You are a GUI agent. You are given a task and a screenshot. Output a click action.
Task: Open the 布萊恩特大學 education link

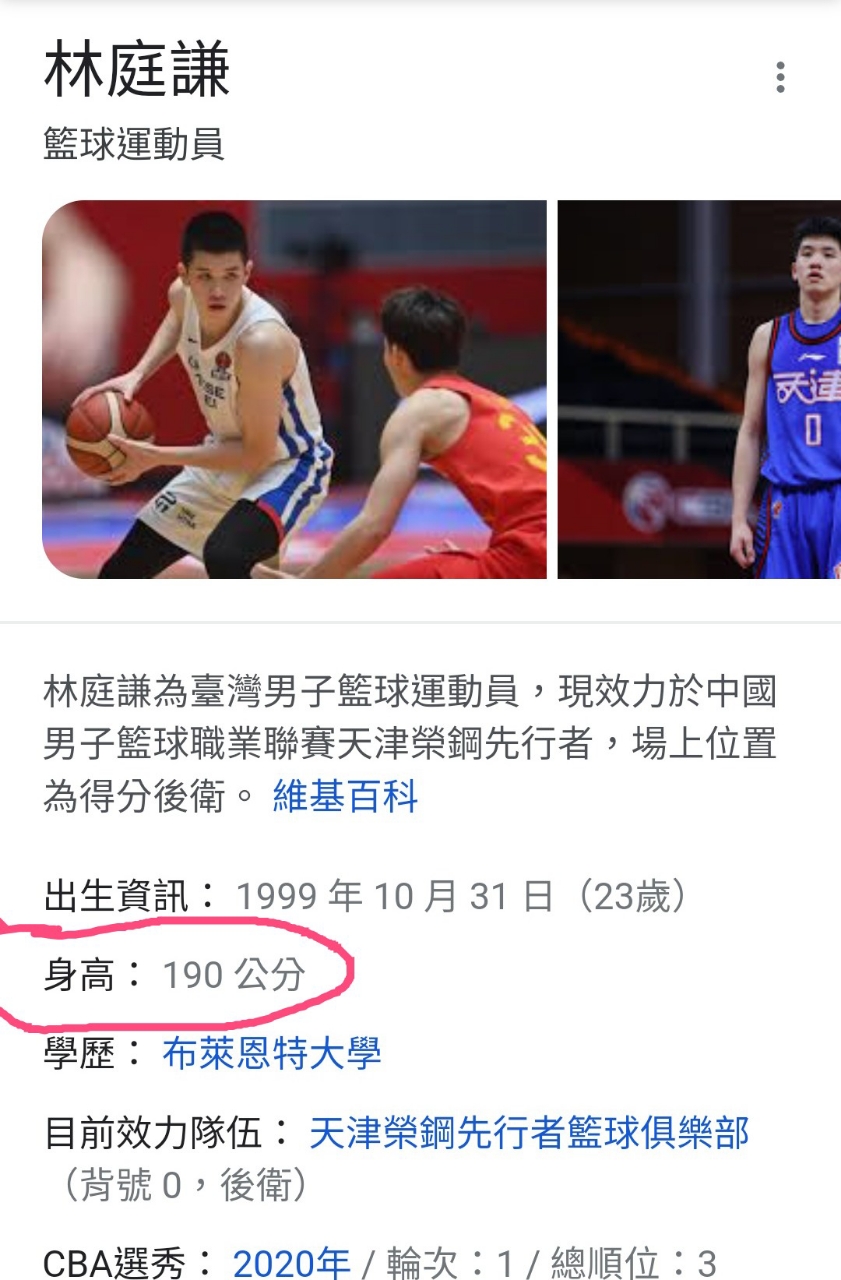pyautogui.click(x=272, y=1053)
